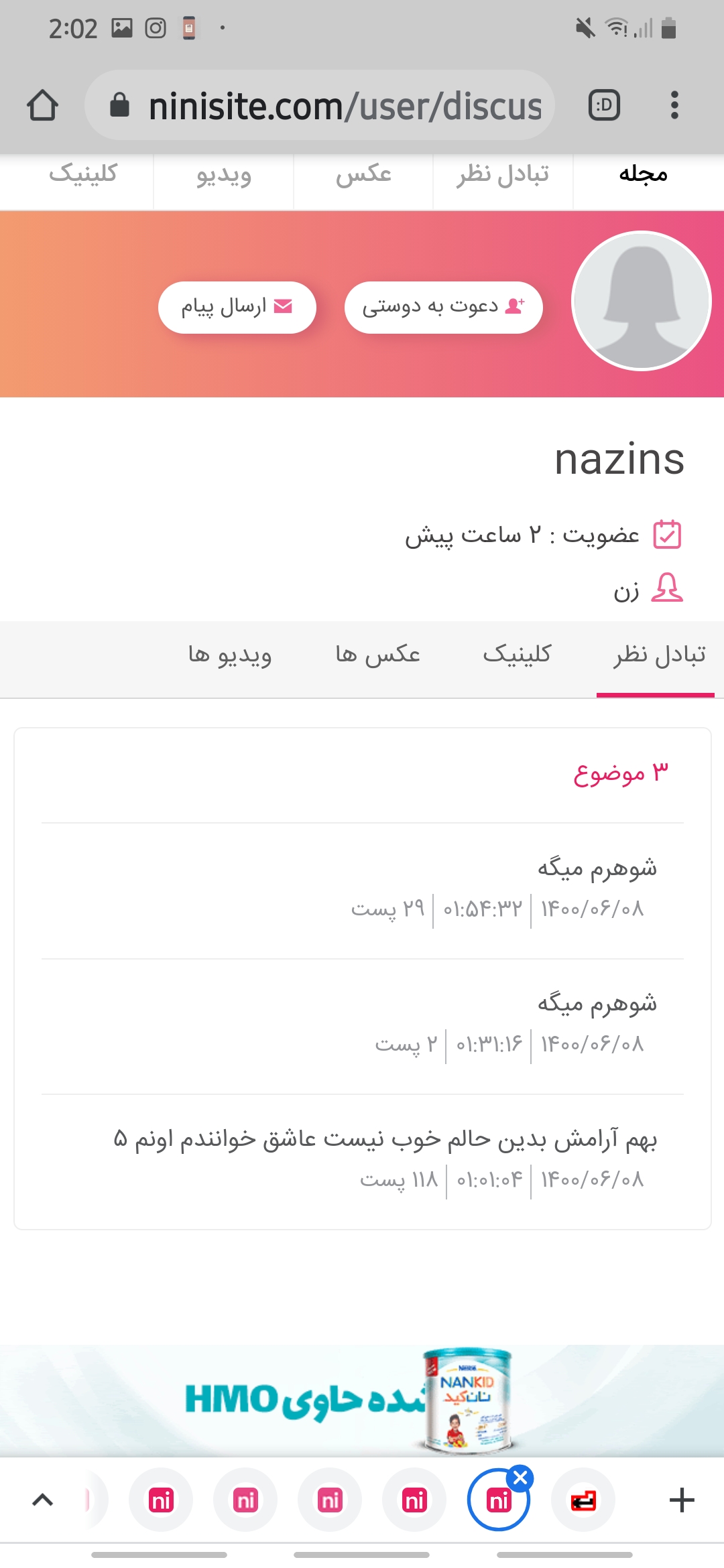Add a new browser tab
The width and height of the screenshot is (724, 1568).
[682, 1500]
